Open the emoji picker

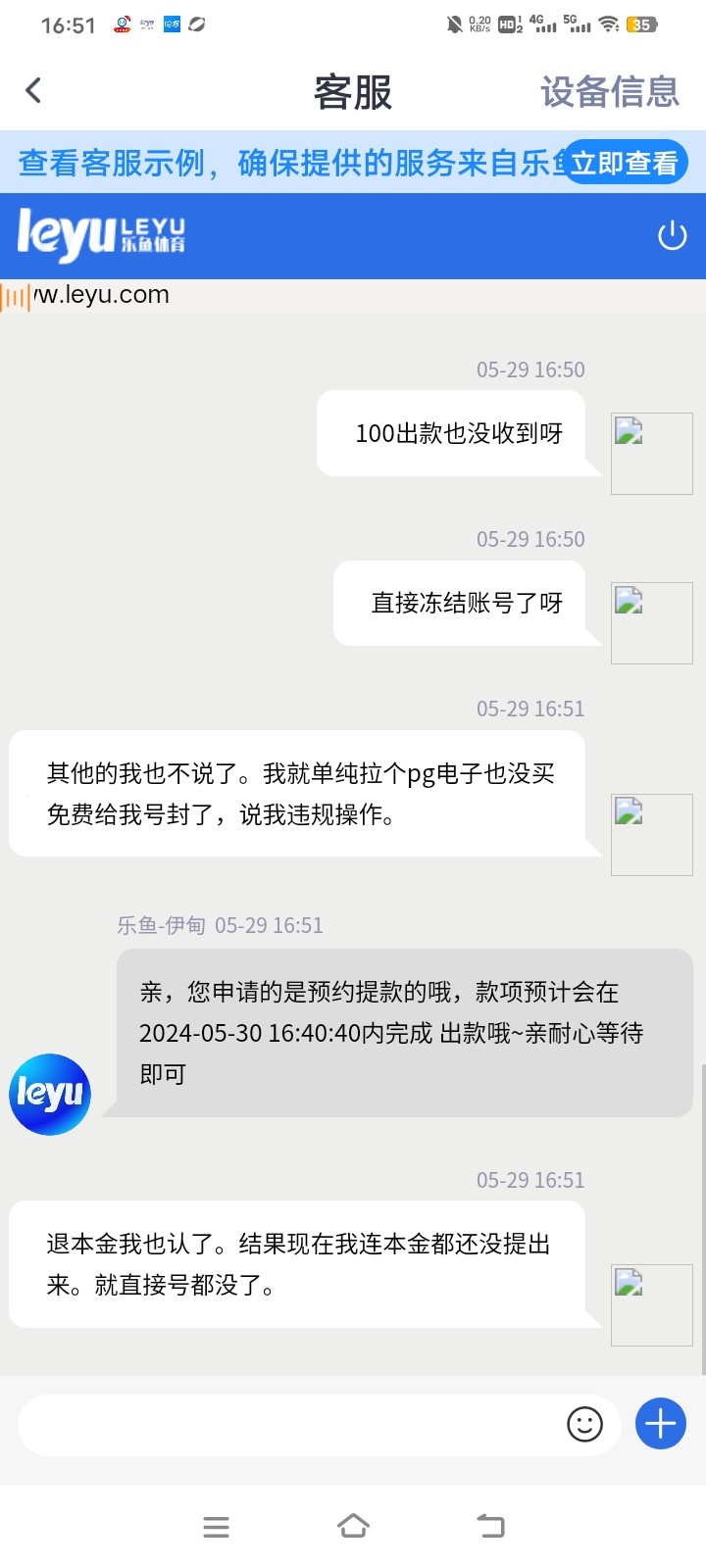click(584, 1424)
